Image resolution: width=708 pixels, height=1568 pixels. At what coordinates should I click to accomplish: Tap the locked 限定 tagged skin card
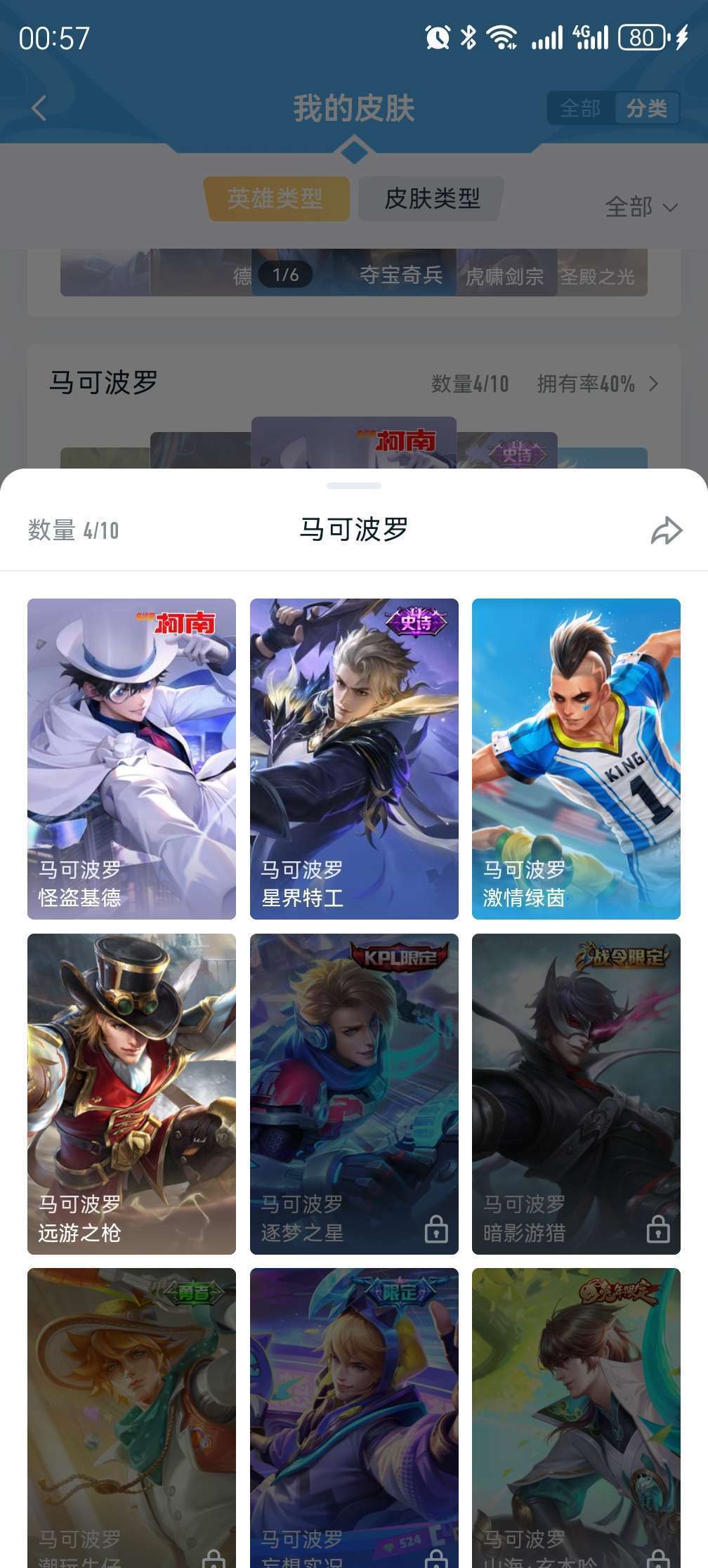click(354, 1419)
